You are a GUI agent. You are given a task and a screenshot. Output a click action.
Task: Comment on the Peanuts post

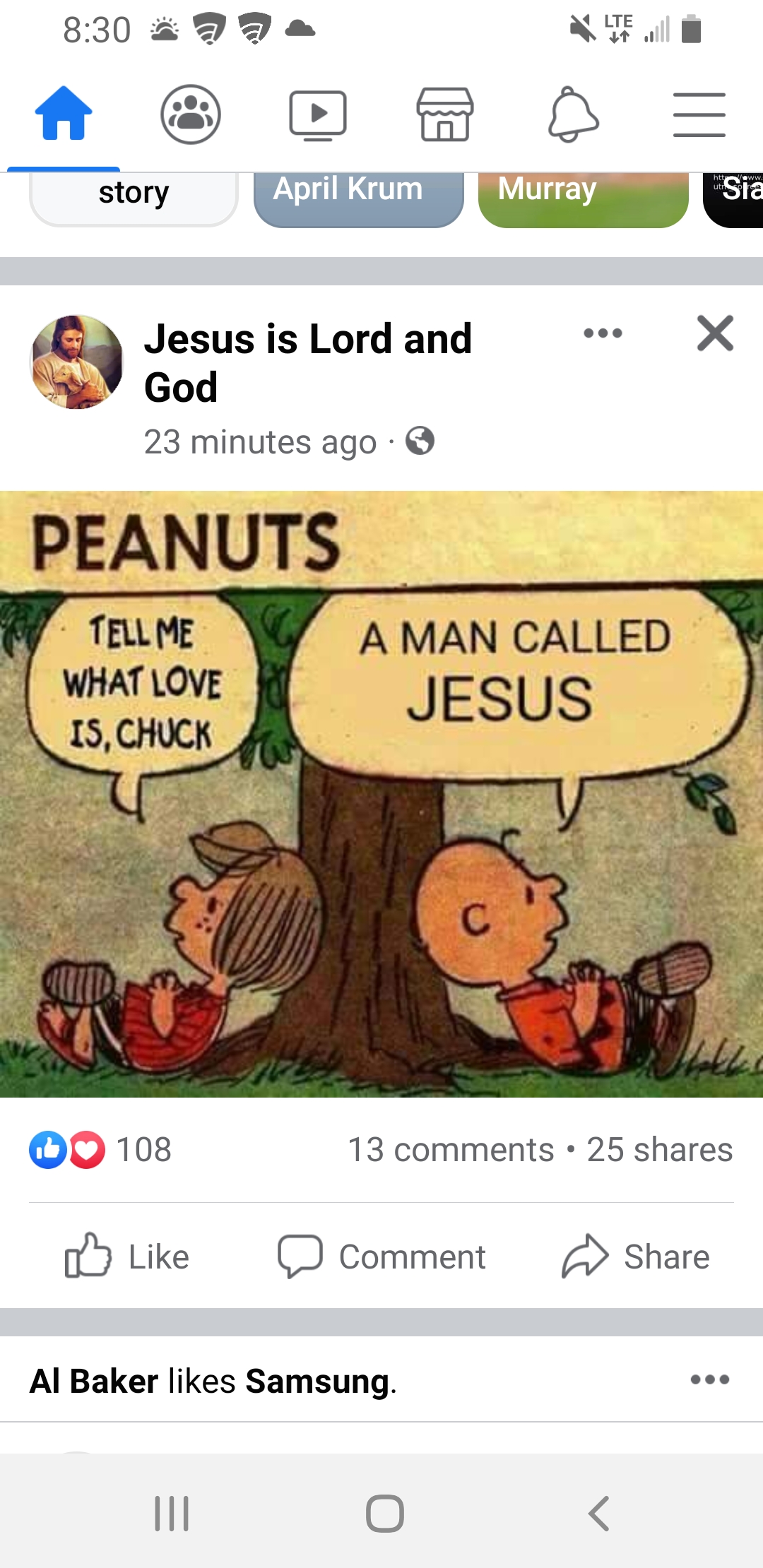click(x=381, y=1257)
